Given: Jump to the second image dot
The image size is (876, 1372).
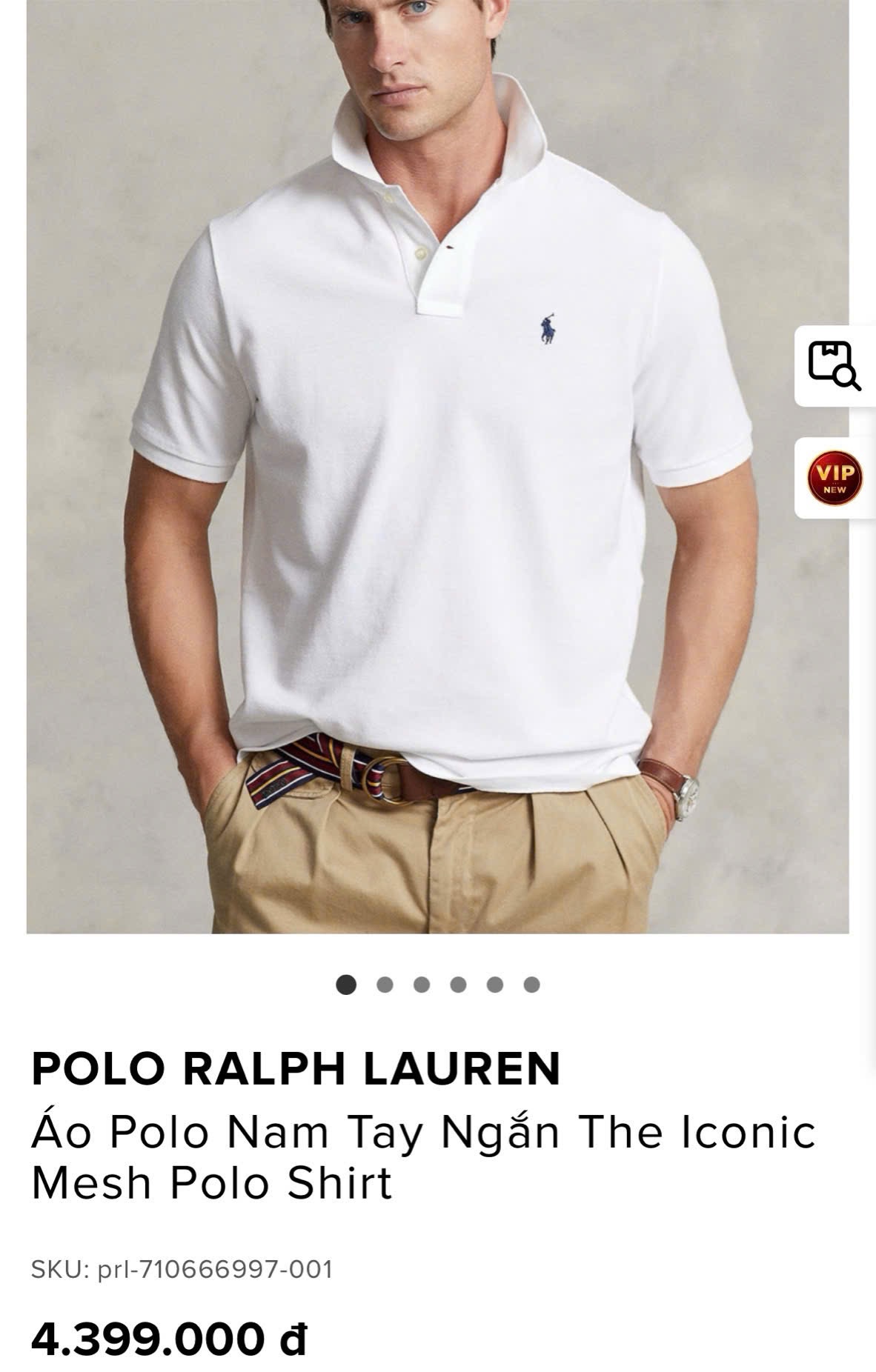Looking at the screenshot, I should tap(384, 985).
